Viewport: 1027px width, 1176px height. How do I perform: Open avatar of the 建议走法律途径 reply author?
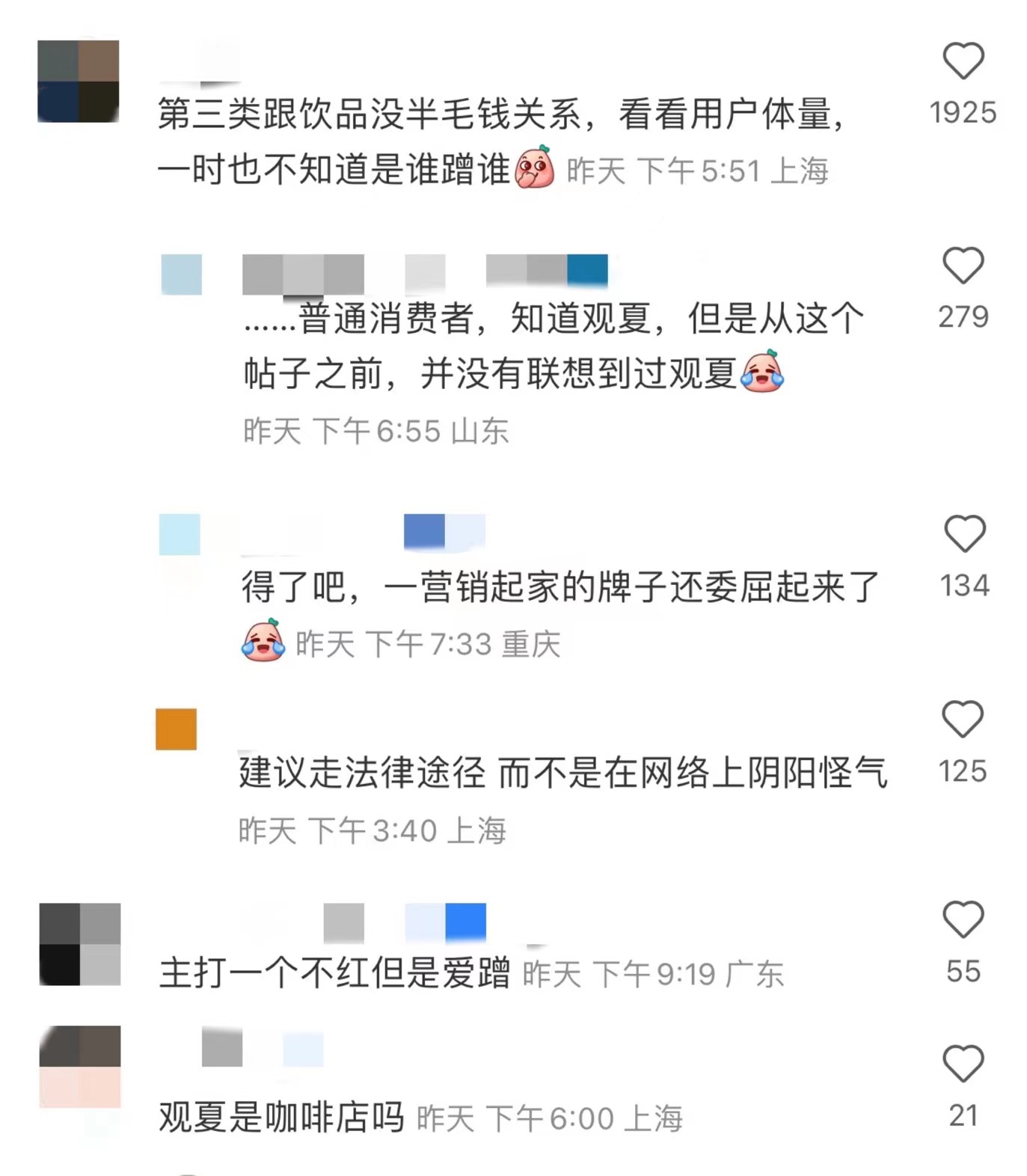[177, 729]
